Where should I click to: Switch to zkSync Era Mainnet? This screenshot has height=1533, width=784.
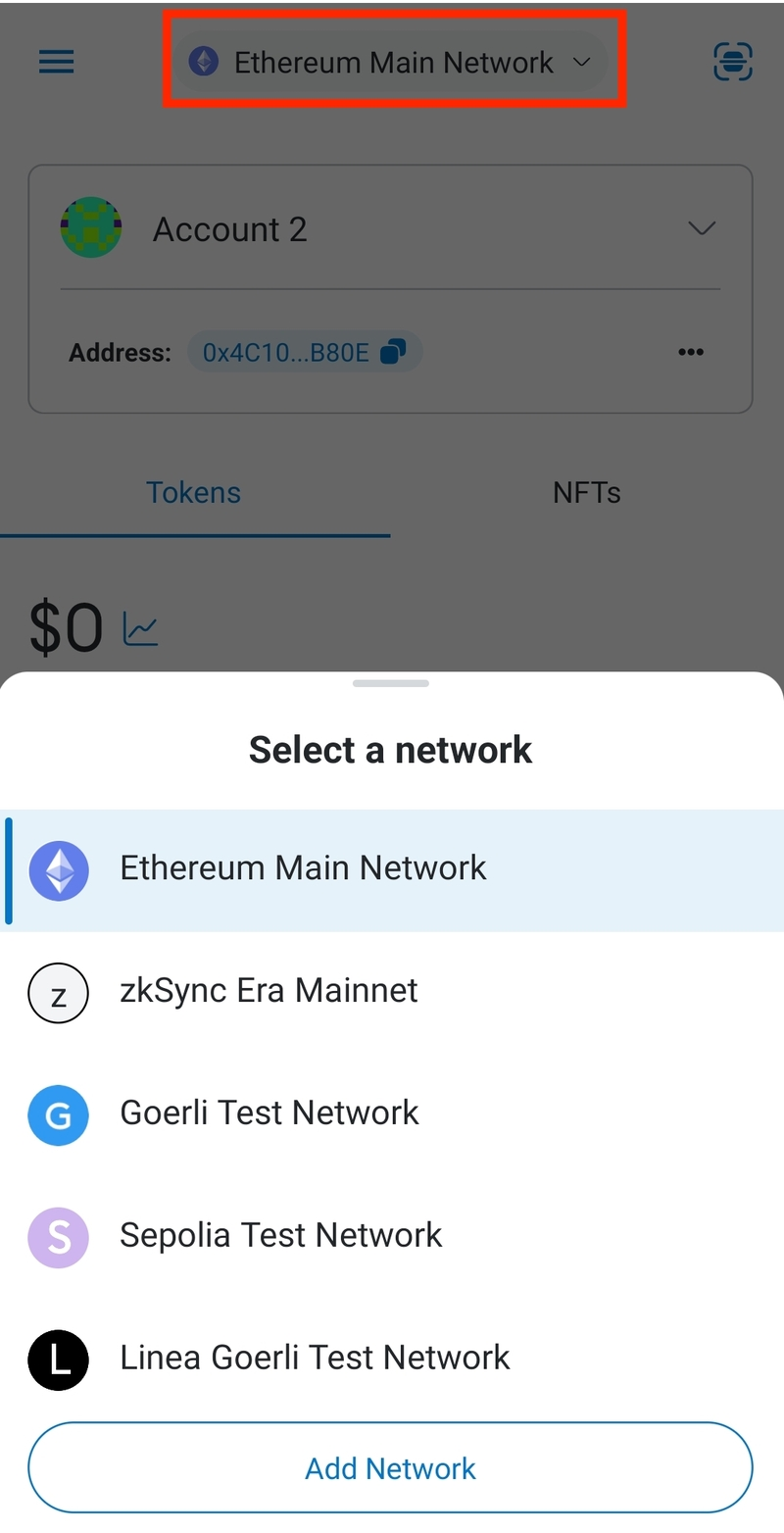[392, 992]
